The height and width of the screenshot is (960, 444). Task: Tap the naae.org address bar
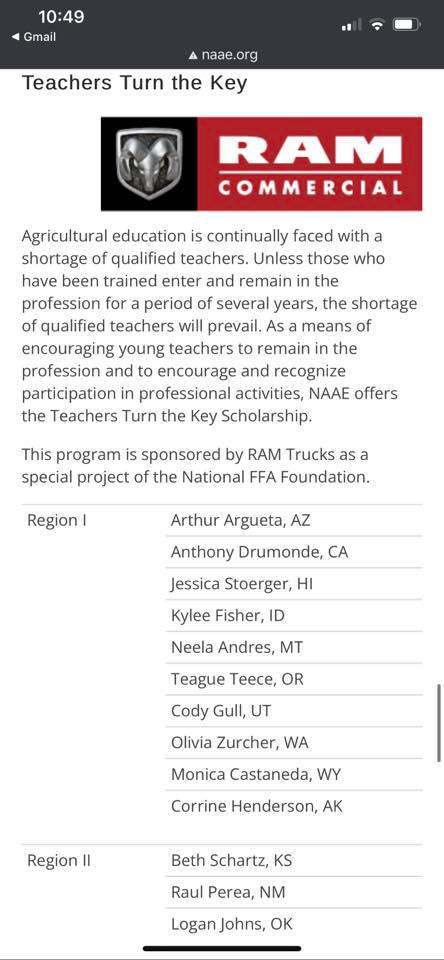pyautogui.click(x=223, y=55)
